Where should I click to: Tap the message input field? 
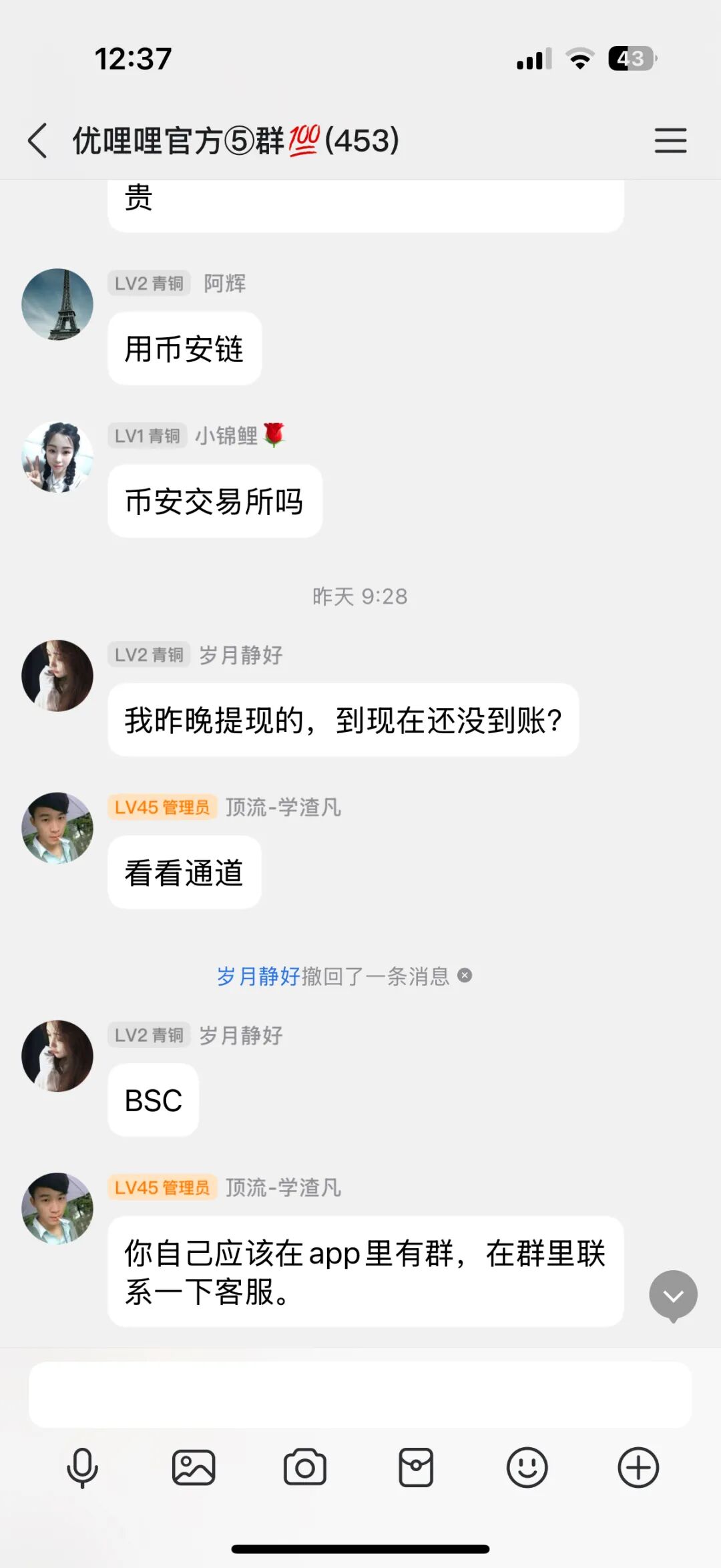pyautogui.click(x=360, y=1394)
